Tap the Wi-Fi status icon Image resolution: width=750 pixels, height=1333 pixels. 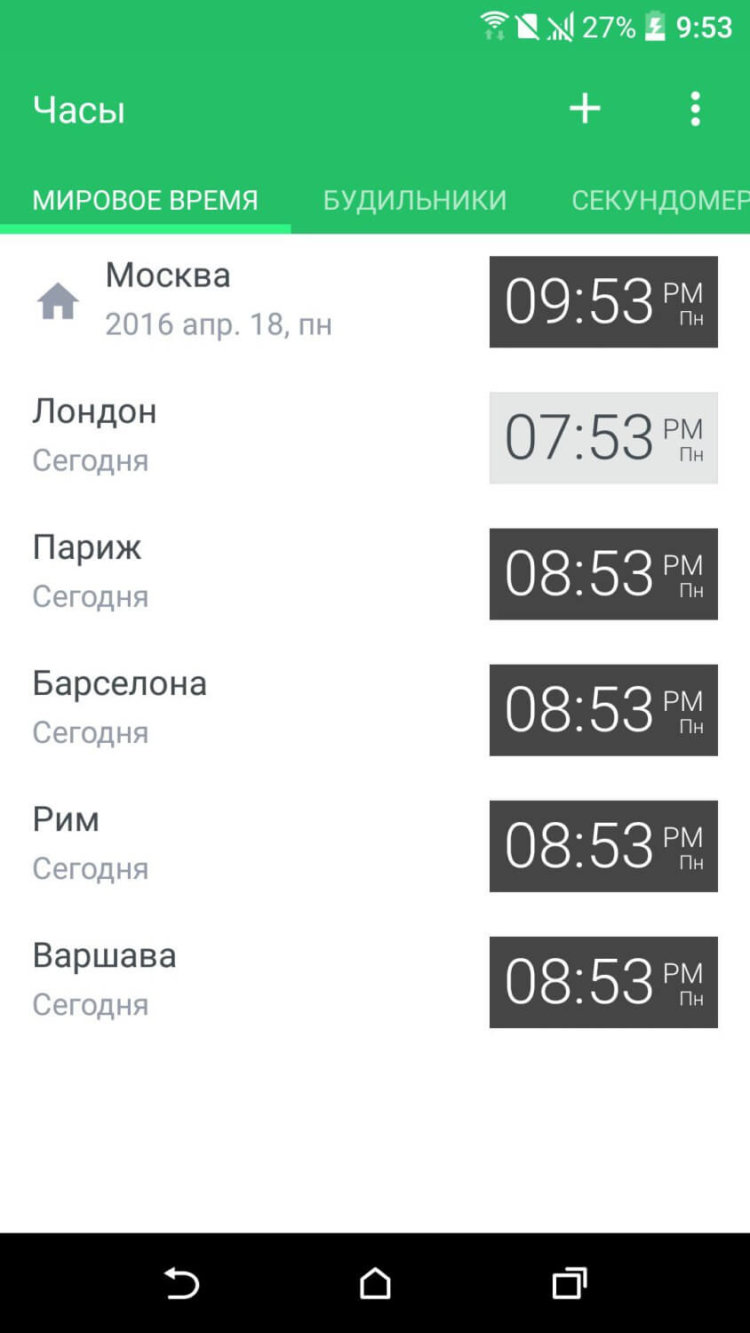(494, 26)
